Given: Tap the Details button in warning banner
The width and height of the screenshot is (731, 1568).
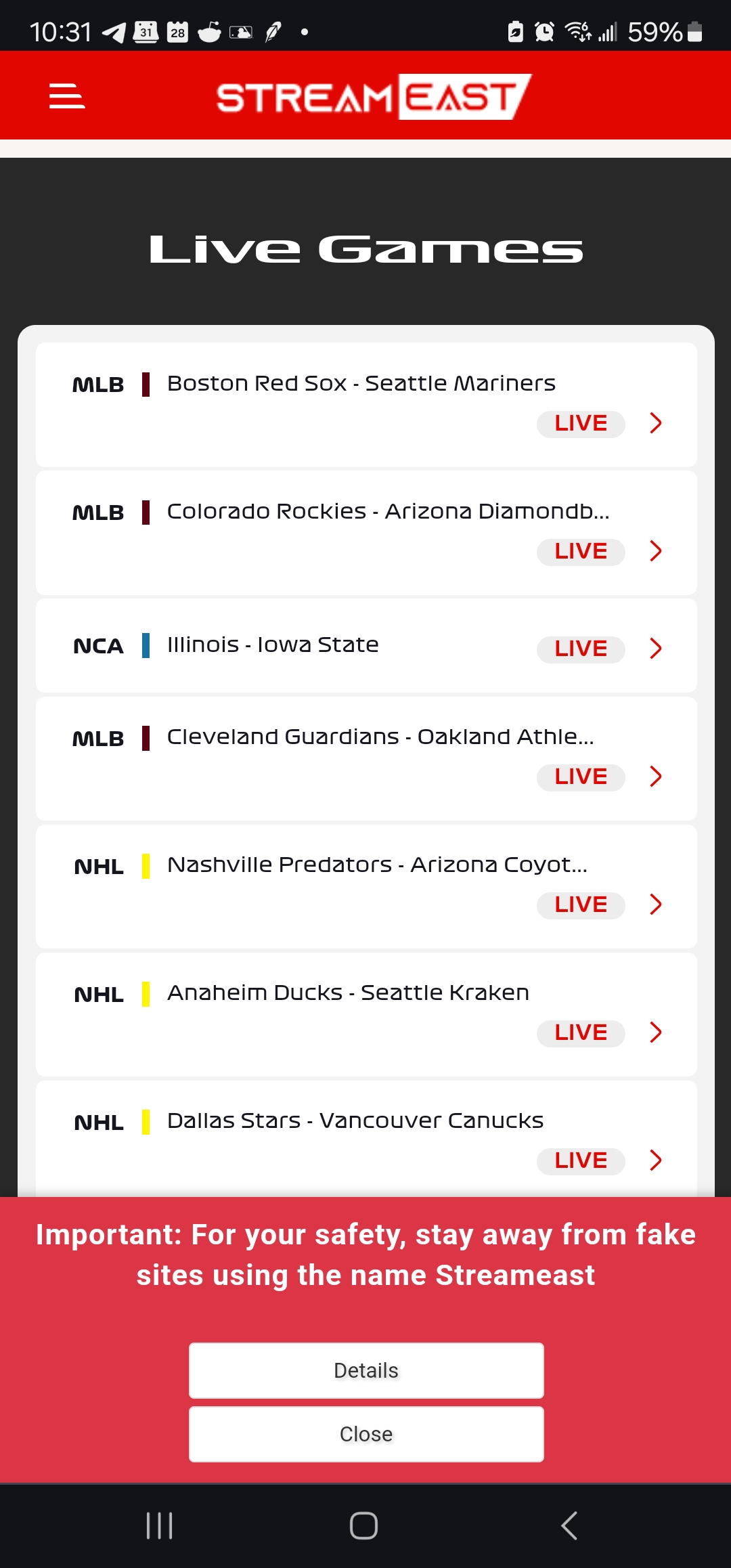Looking at the screenshot, I should point(366,1370).
